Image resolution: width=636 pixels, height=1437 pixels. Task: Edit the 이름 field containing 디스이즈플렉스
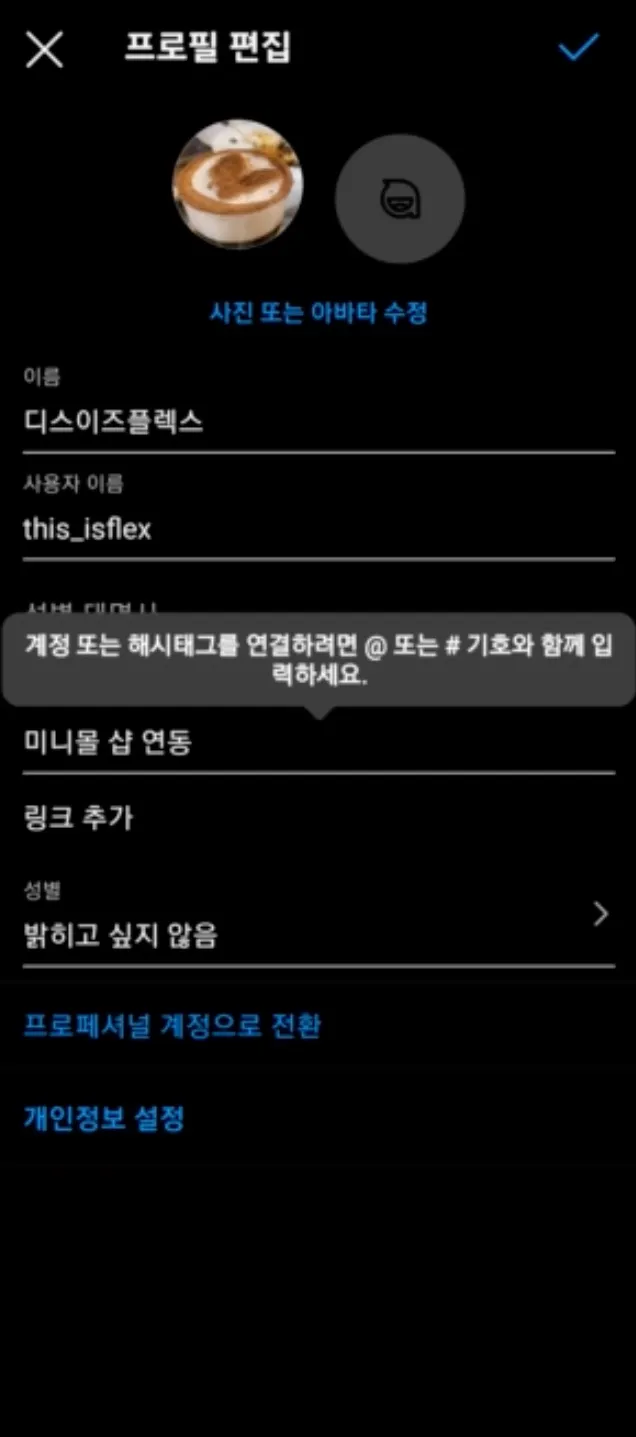pos(318,422)
